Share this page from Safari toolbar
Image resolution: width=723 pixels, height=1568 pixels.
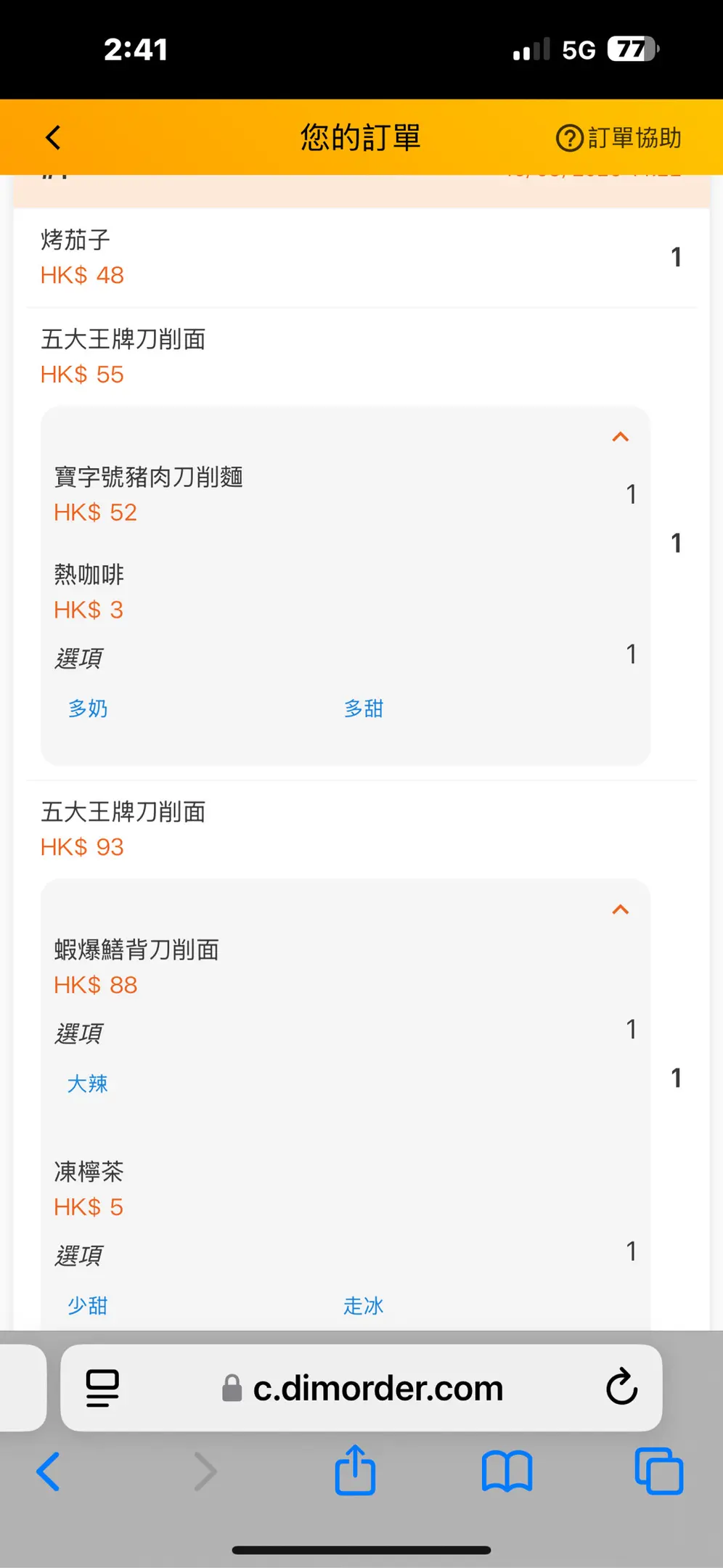[355, 1471]
